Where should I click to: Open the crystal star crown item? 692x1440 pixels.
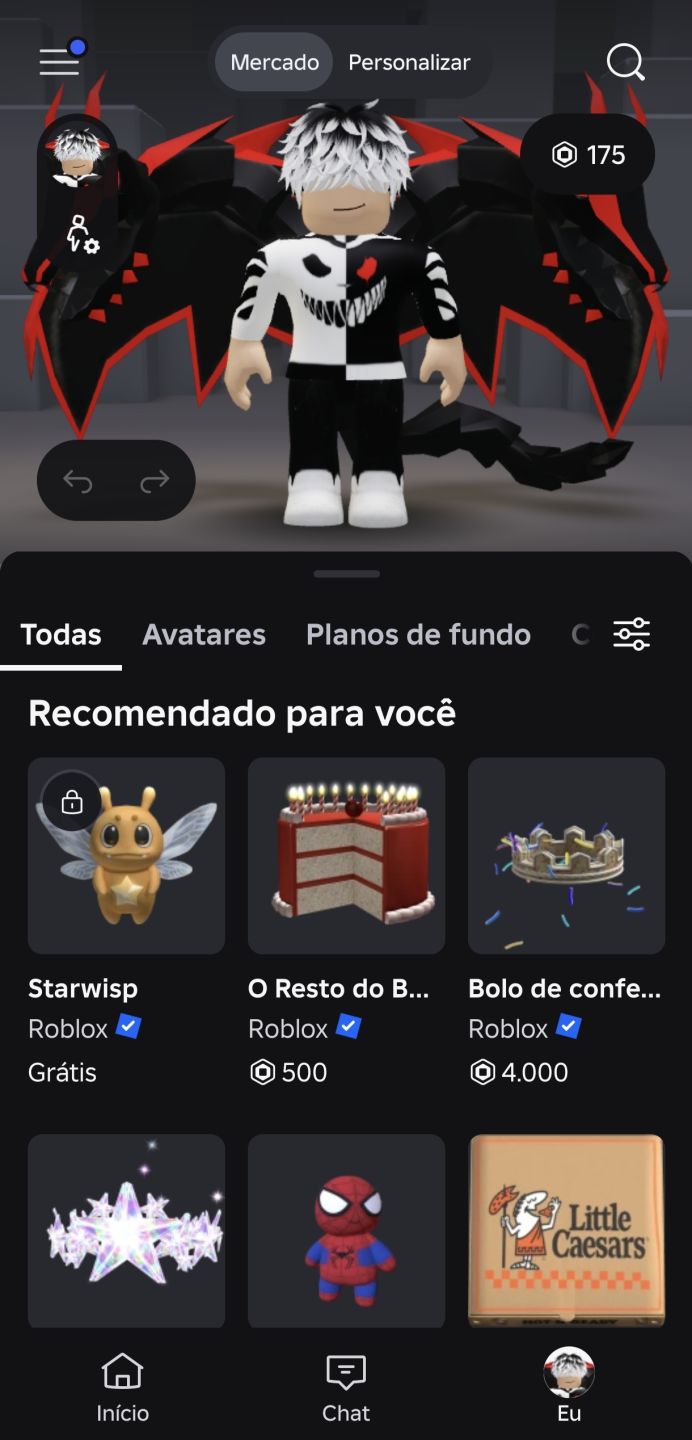click(x=126, y=1230)
